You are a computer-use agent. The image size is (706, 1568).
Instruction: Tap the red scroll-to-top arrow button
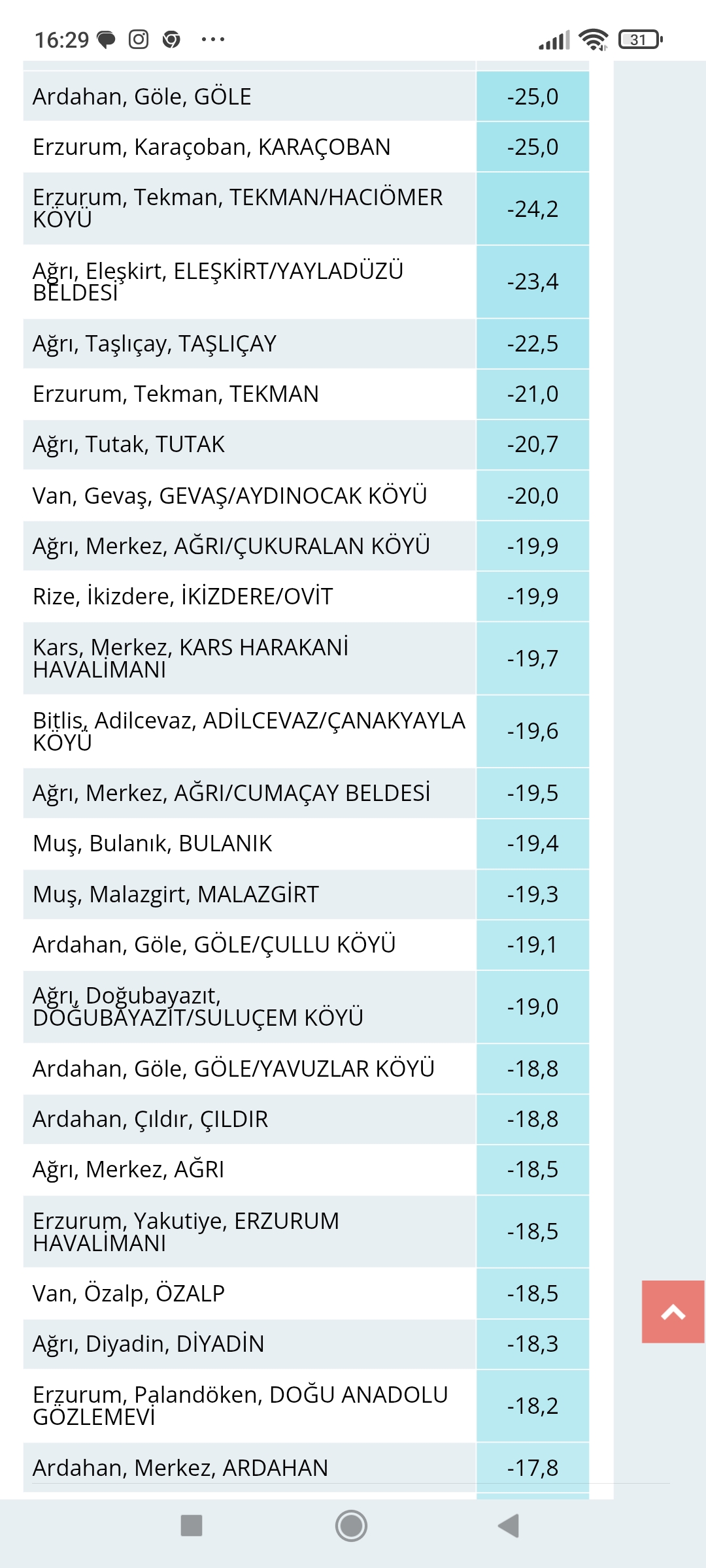pyautogui.click(x=673, y=1312)
